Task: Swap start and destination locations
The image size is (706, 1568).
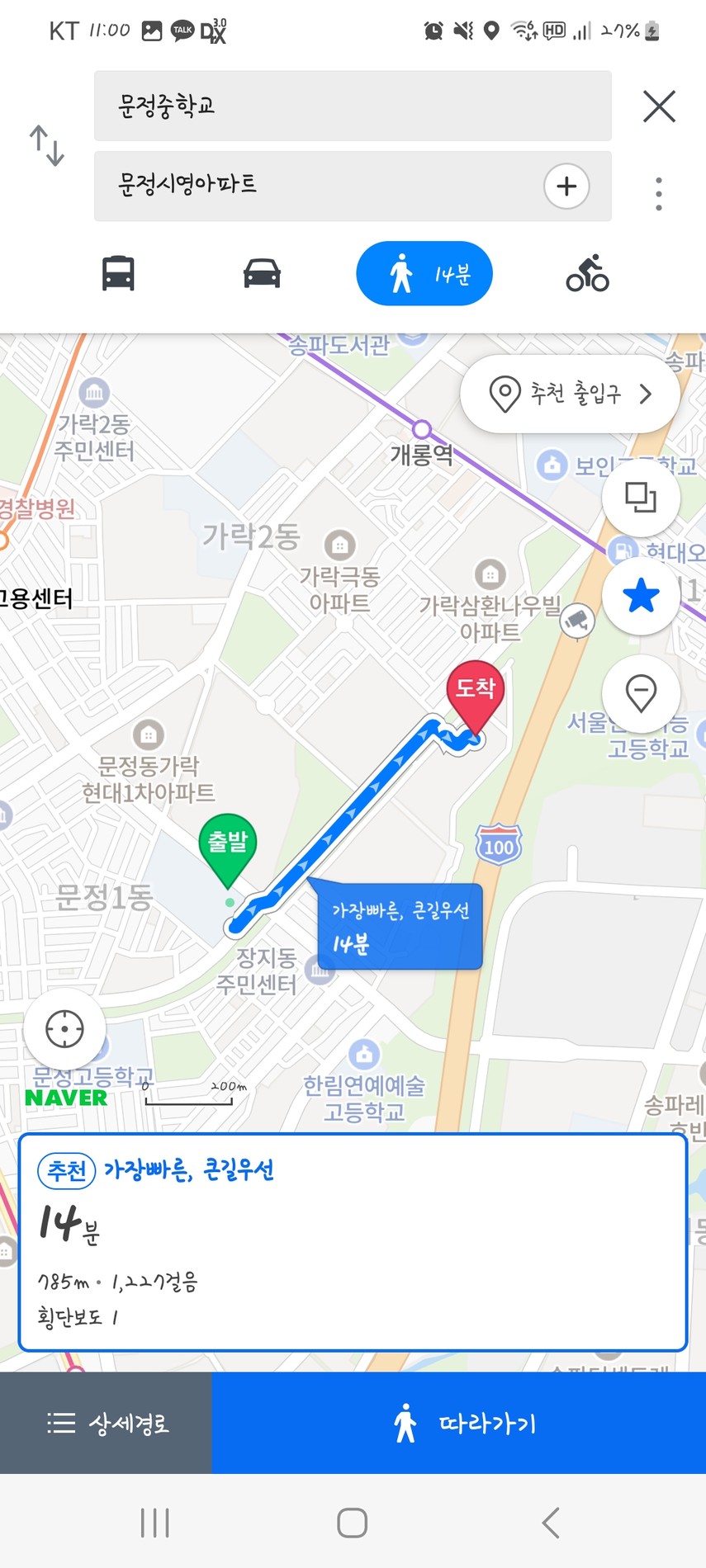Action: 46,146
